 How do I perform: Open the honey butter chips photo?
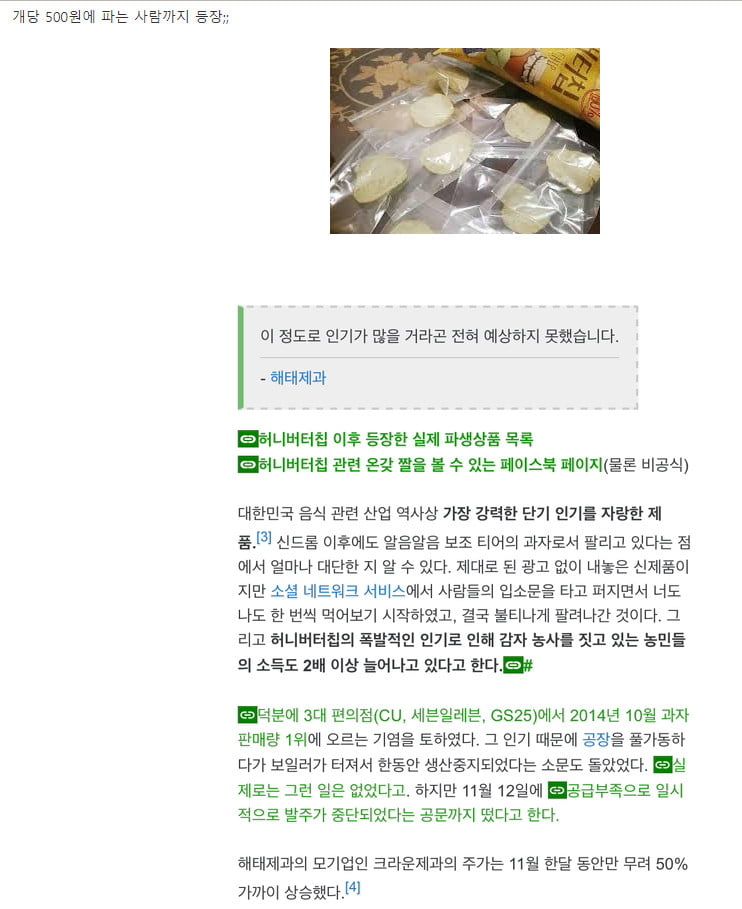464,141
